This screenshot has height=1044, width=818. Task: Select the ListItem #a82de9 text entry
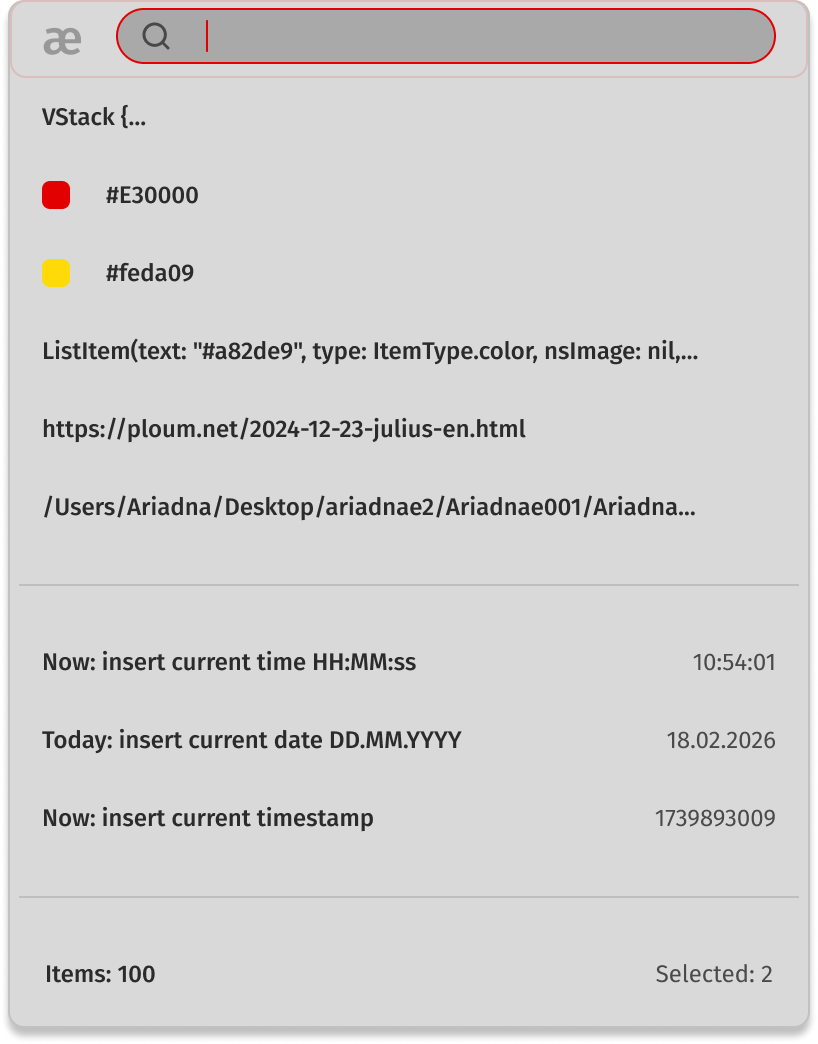point(370,351)
